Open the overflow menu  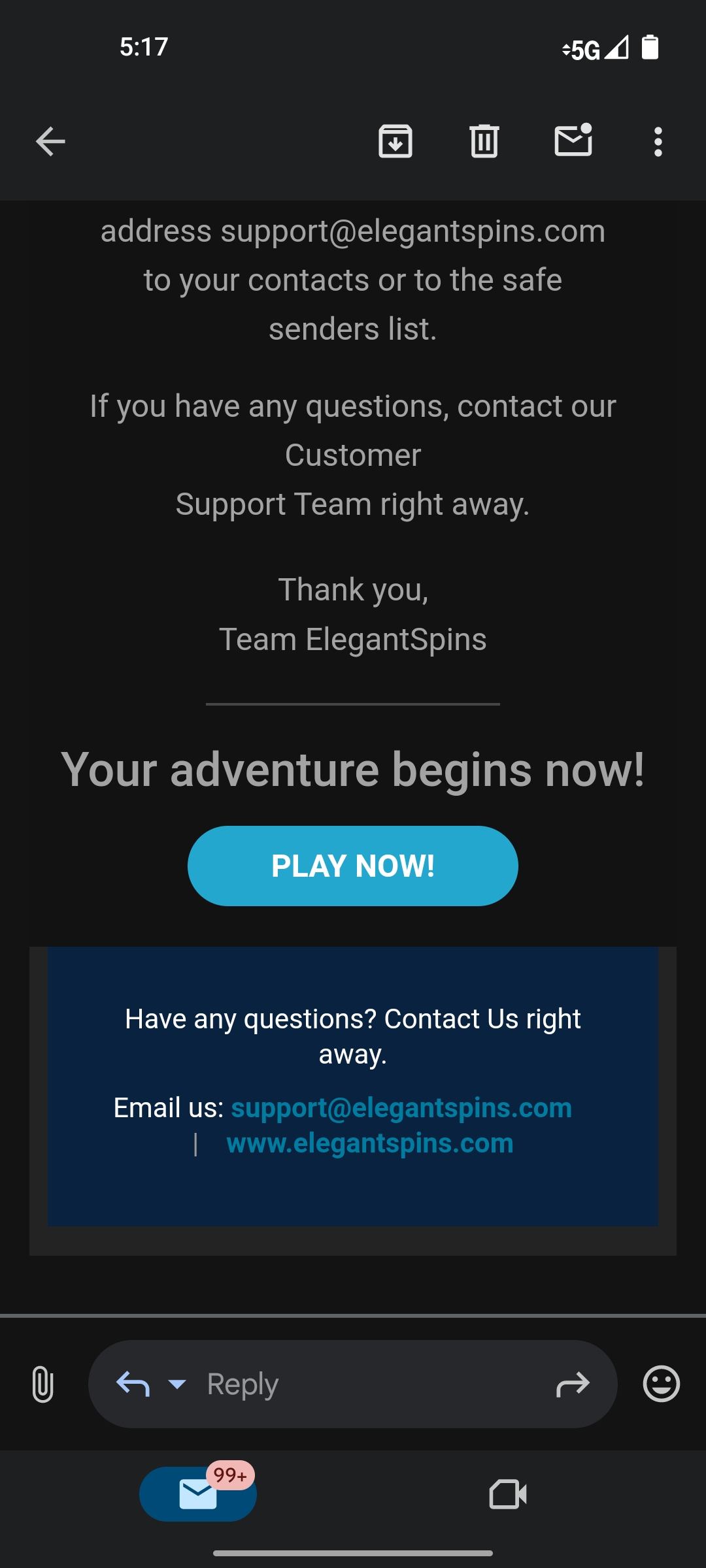pos(658,142)
